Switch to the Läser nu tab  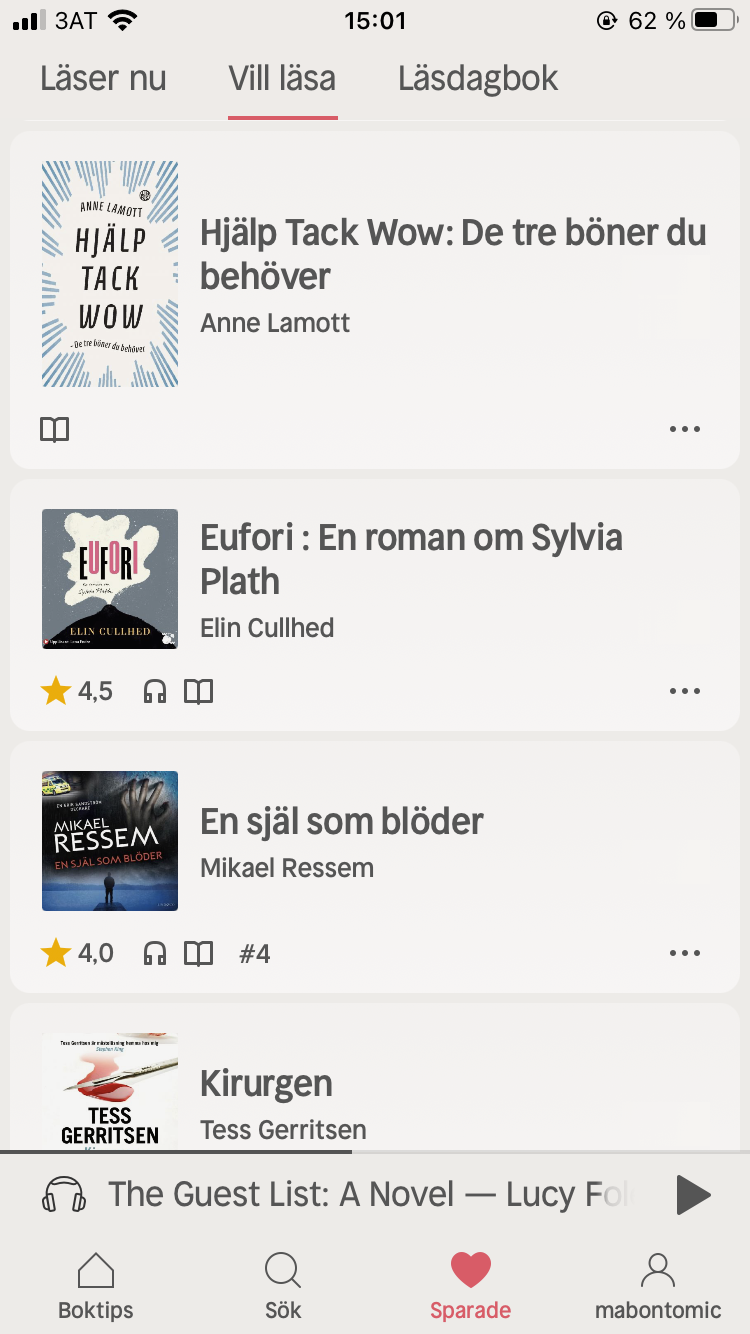pyautogui.click(x=103, y=79)
